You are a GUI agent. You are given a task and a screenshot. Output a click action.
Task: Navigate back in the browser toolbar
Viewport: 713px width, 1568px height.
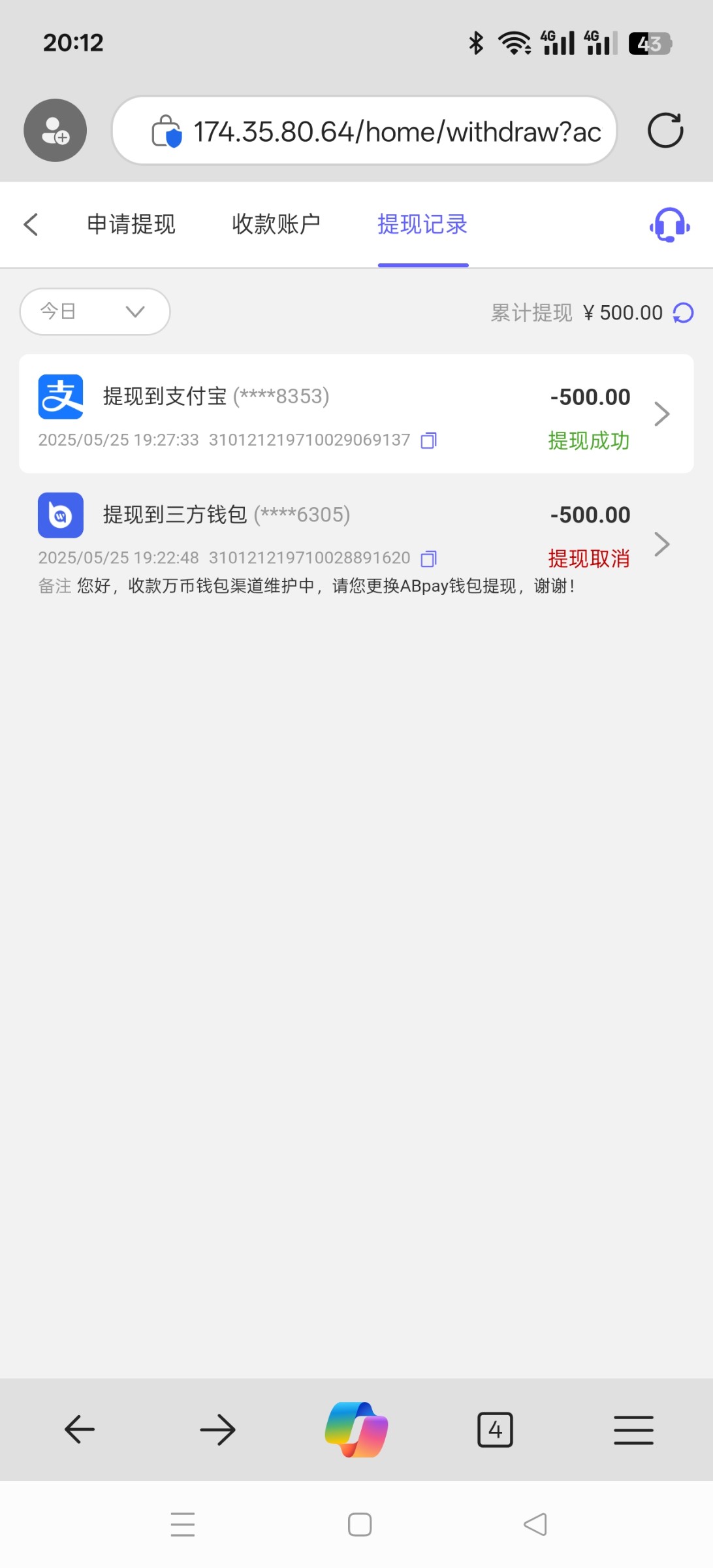coord(80,1429)
